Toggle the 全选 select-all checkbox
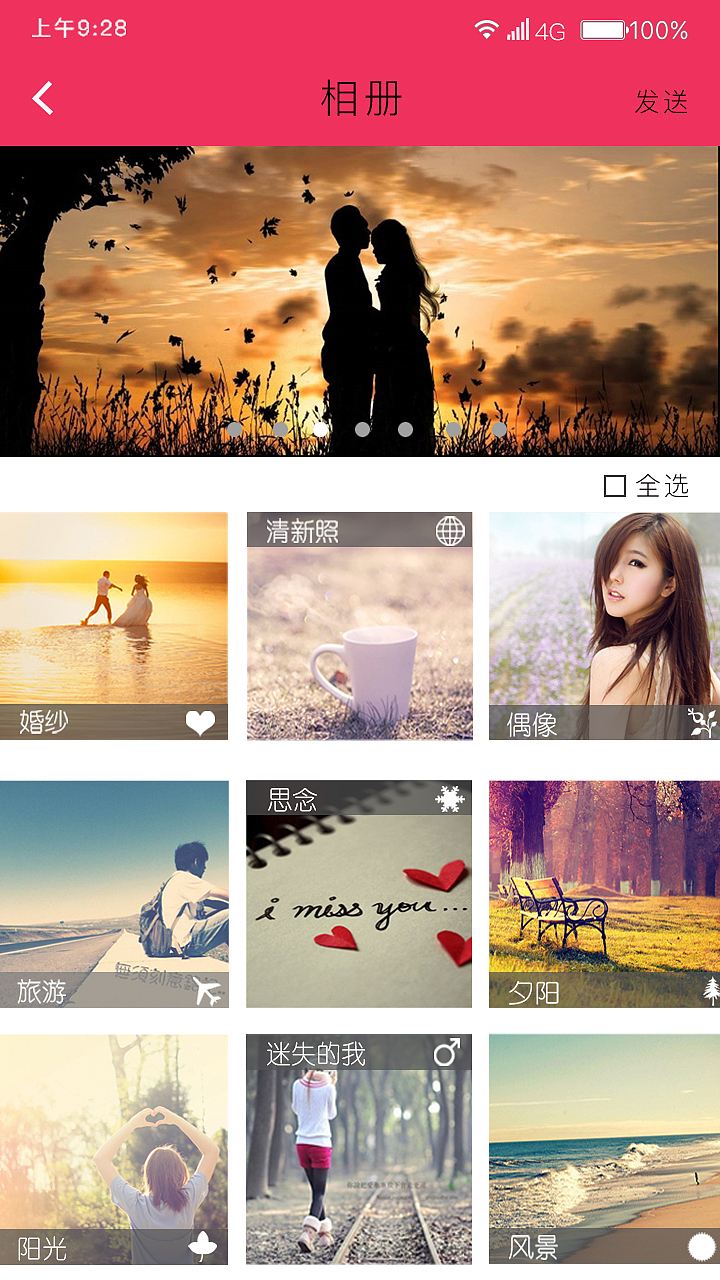Image resolution: width=720 pixels, height=1280 pixels. tap(617, 486)
